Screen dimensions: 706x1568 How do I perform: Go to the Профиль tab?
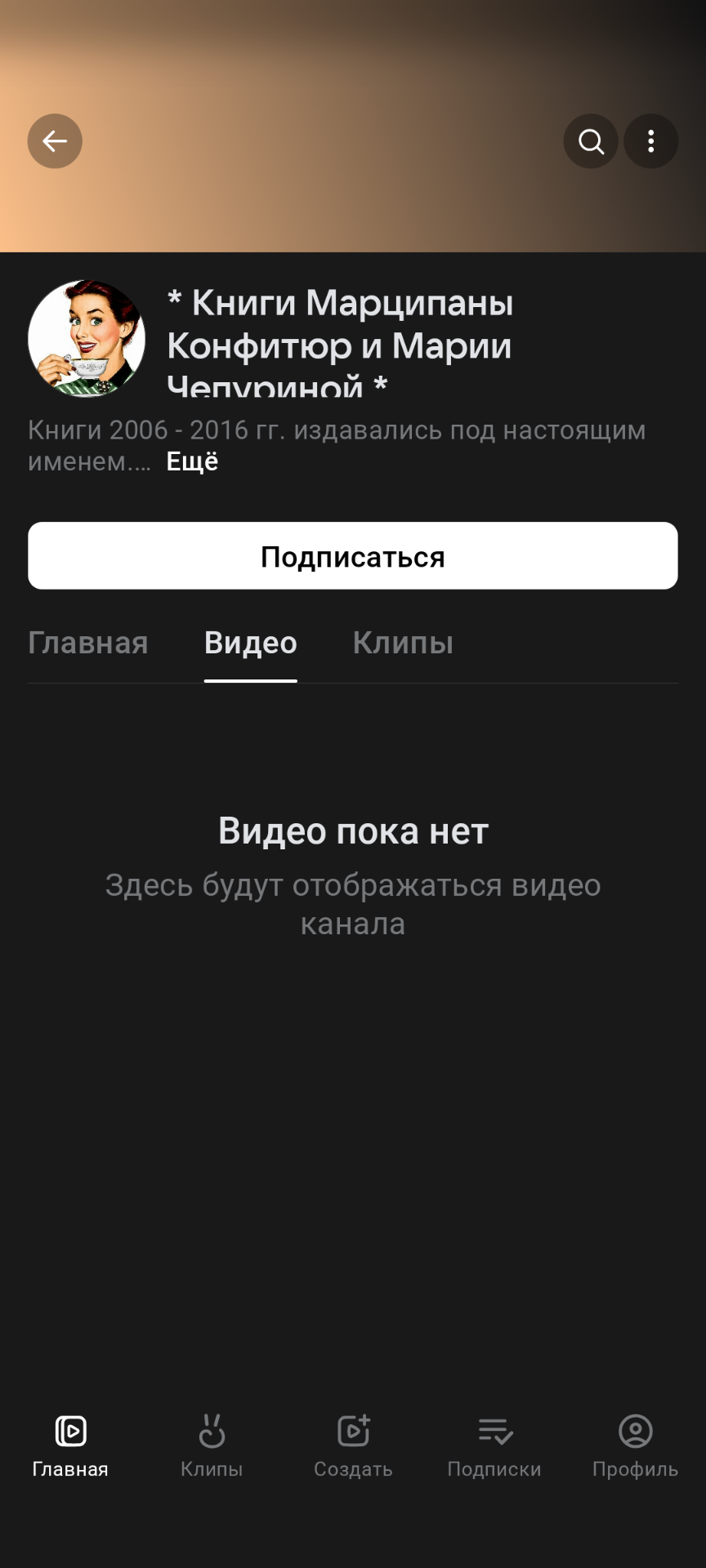[635, 1446]
